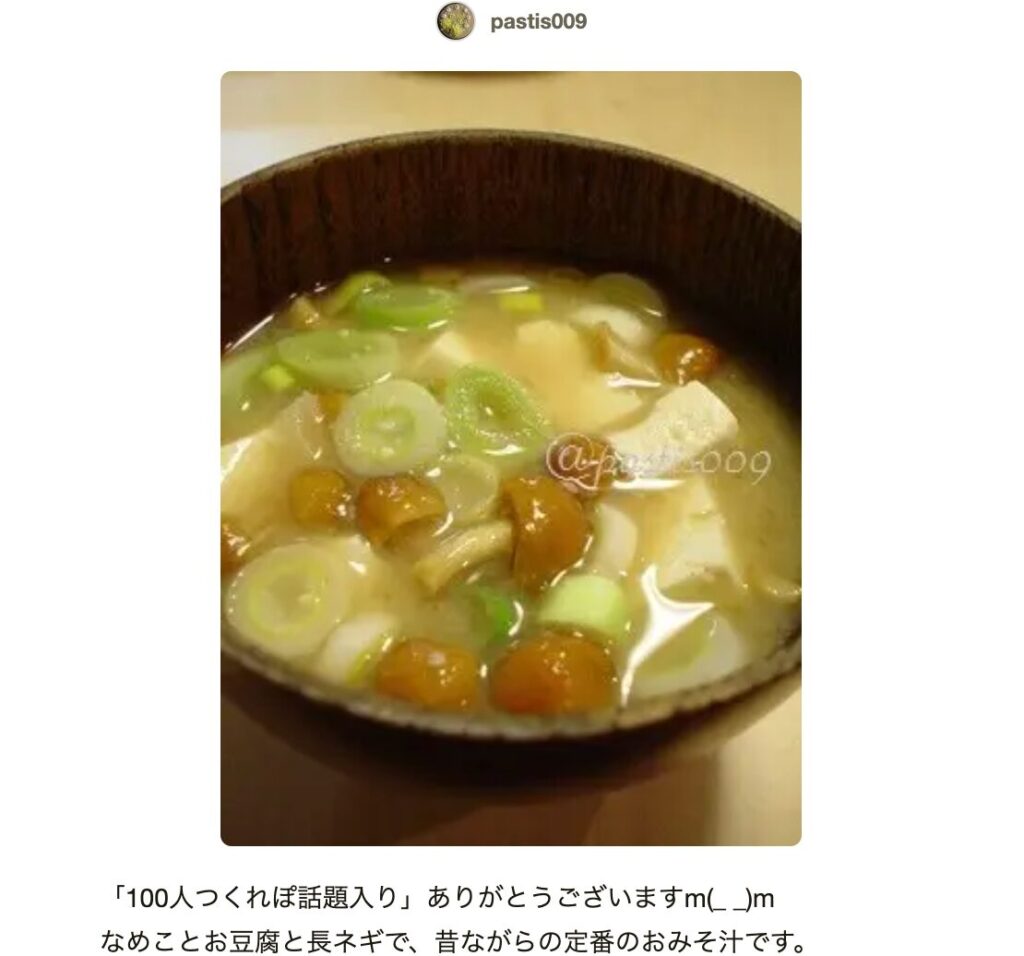View the miso soup recipe photo
This screenshot has height=956, width=1024.
510,458
